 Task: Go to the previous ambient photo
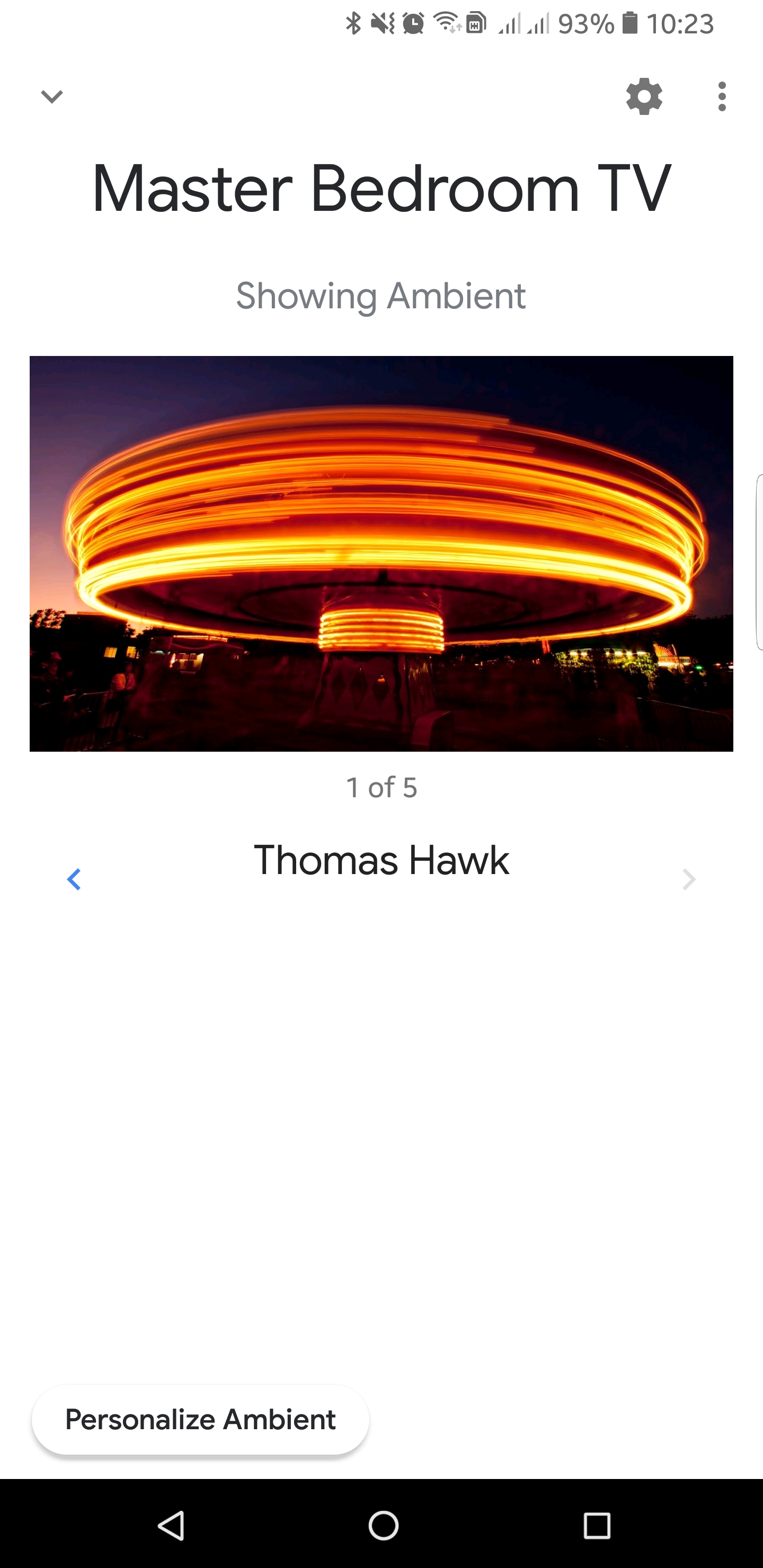(x=74, y=879)
